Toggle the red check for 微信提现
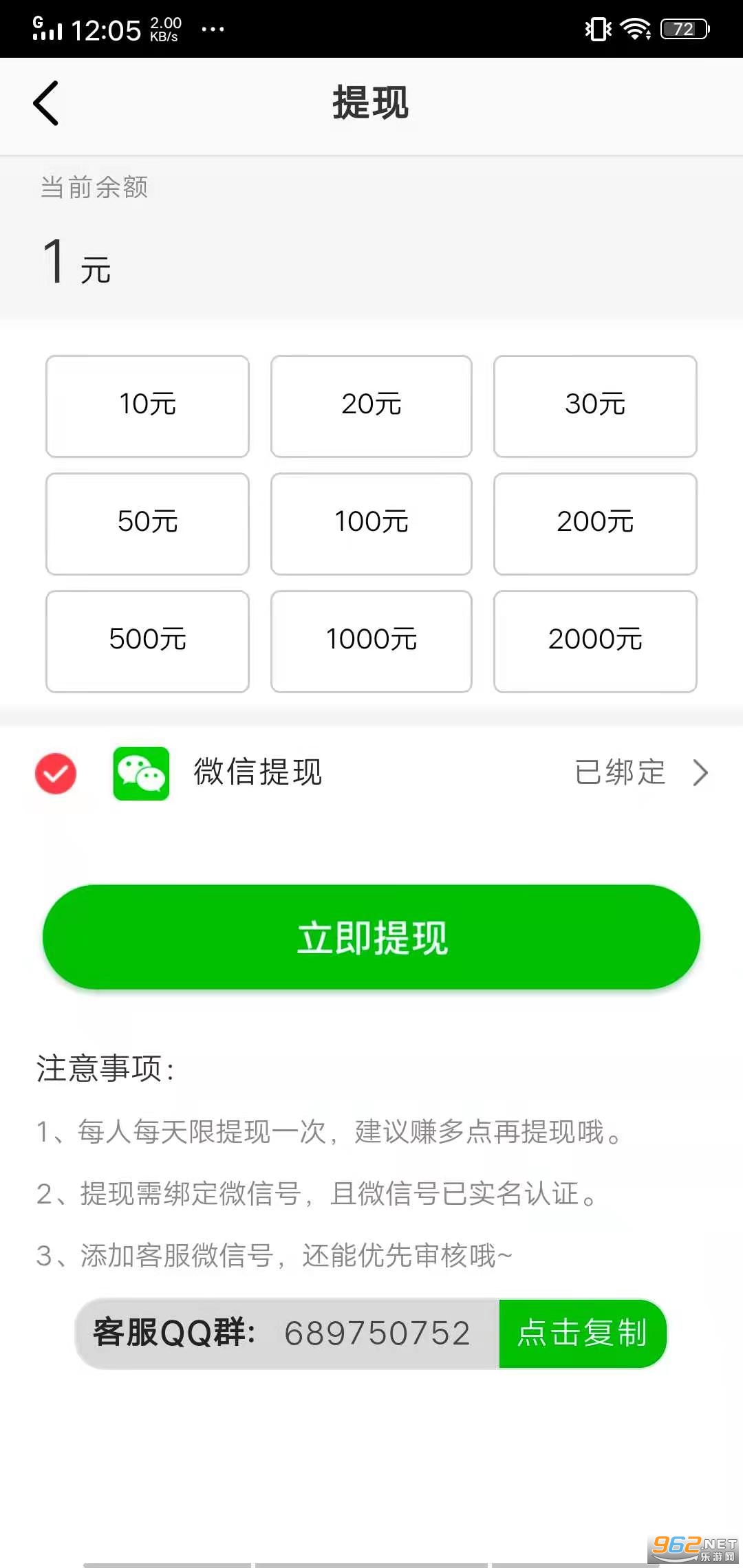The height and width of the screenshot is (1568, 743). click(x=56, y=773)
